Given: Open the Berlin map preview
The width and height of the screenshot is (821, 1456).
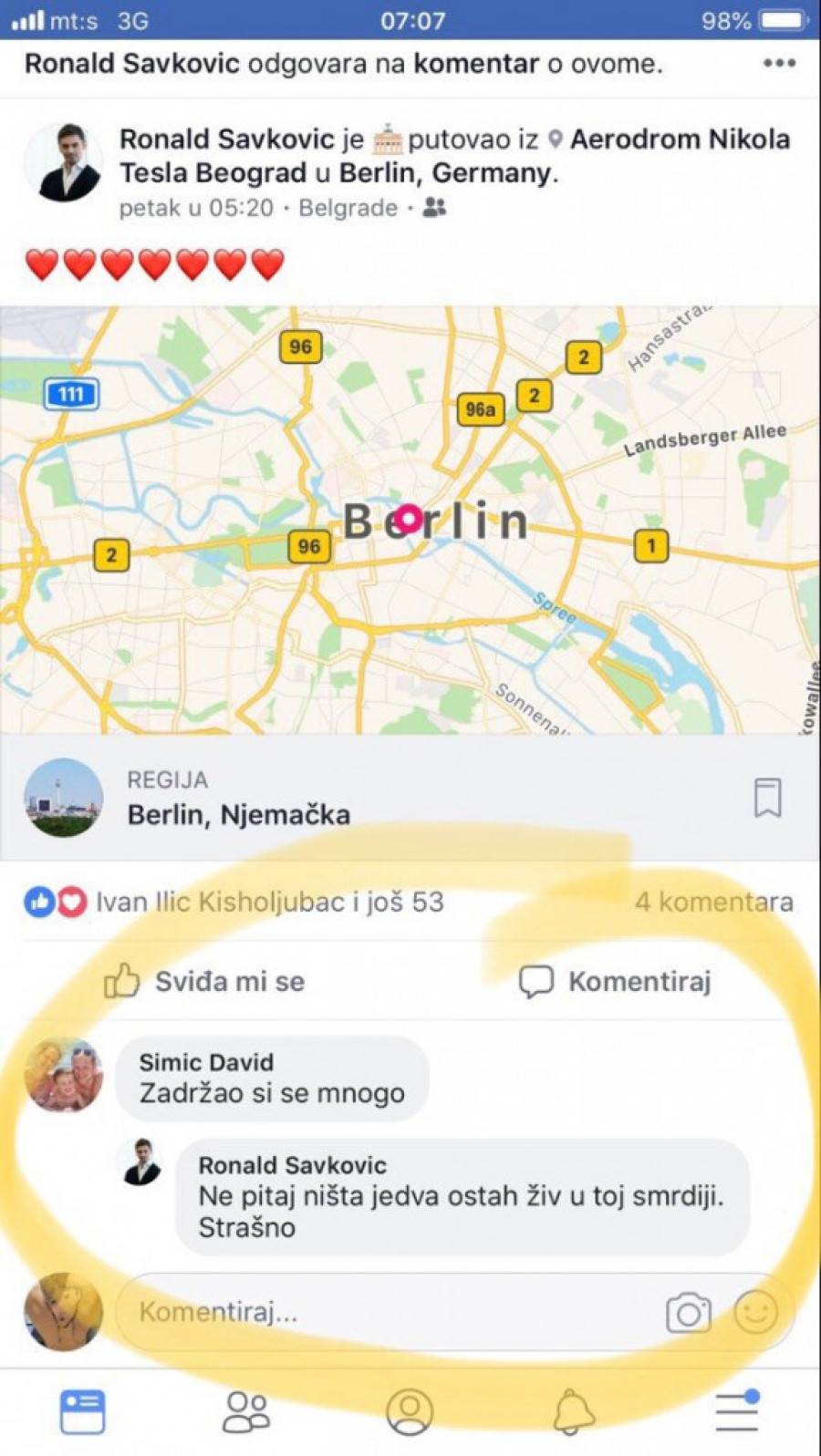Looking at the screenshot, I should (410, 520).
